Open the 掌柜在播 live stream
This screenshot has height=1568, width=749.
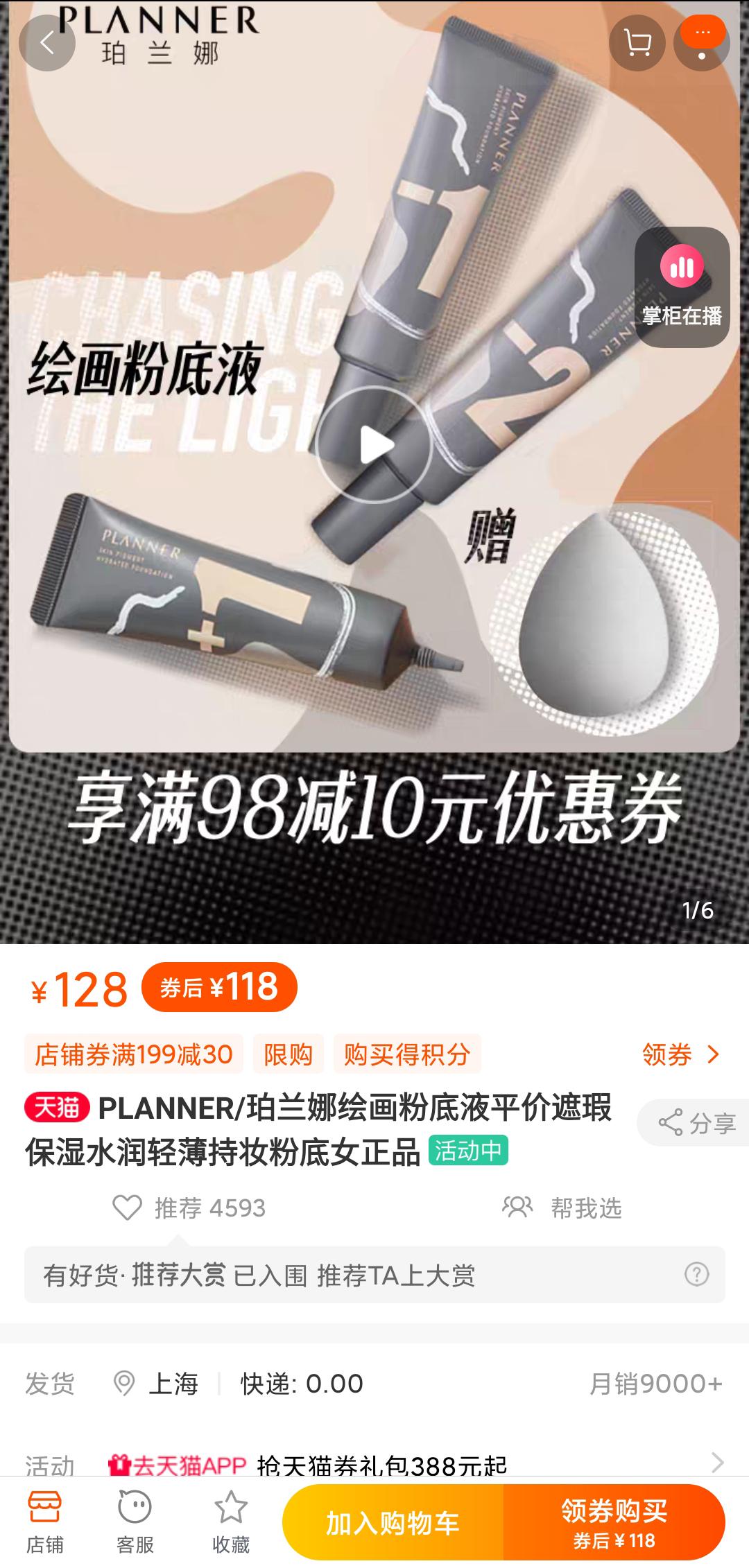click(x=682, y=287)
